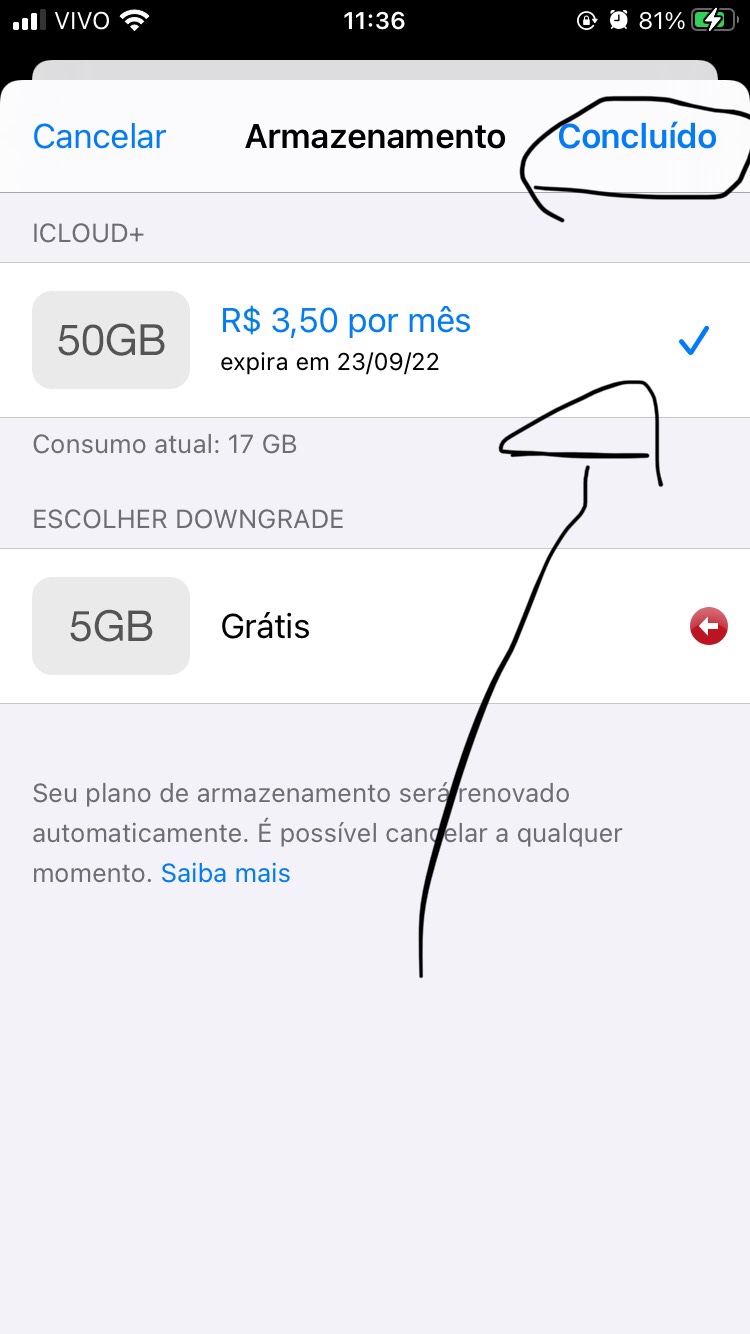The width and height of the screenshot is (750, 1334).
Task: Select the 50GB R$ 3,50 plan
Action: tap(375, 340)
